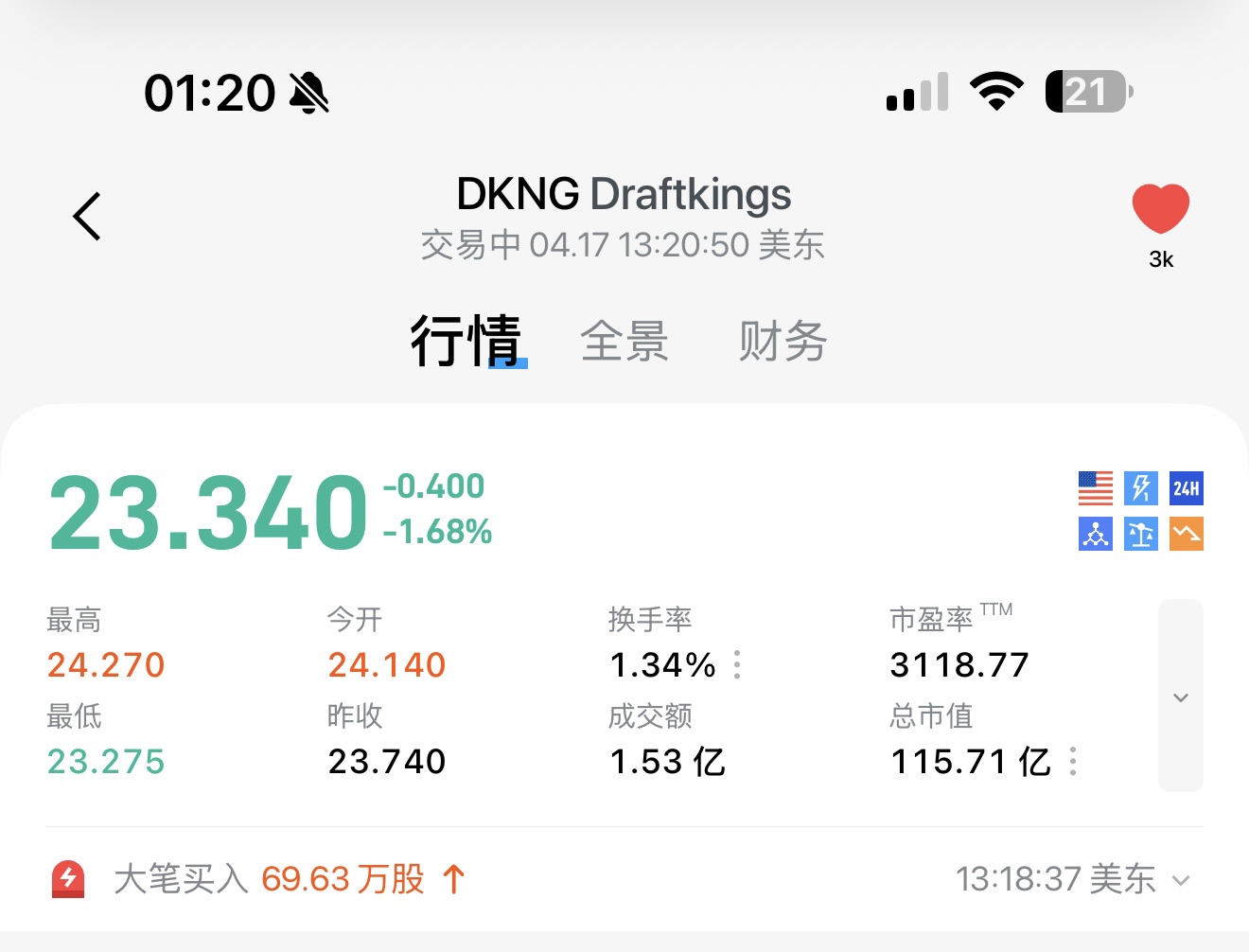
Task: Open the lightning bolt quote icon
Action: [1141, 488]
